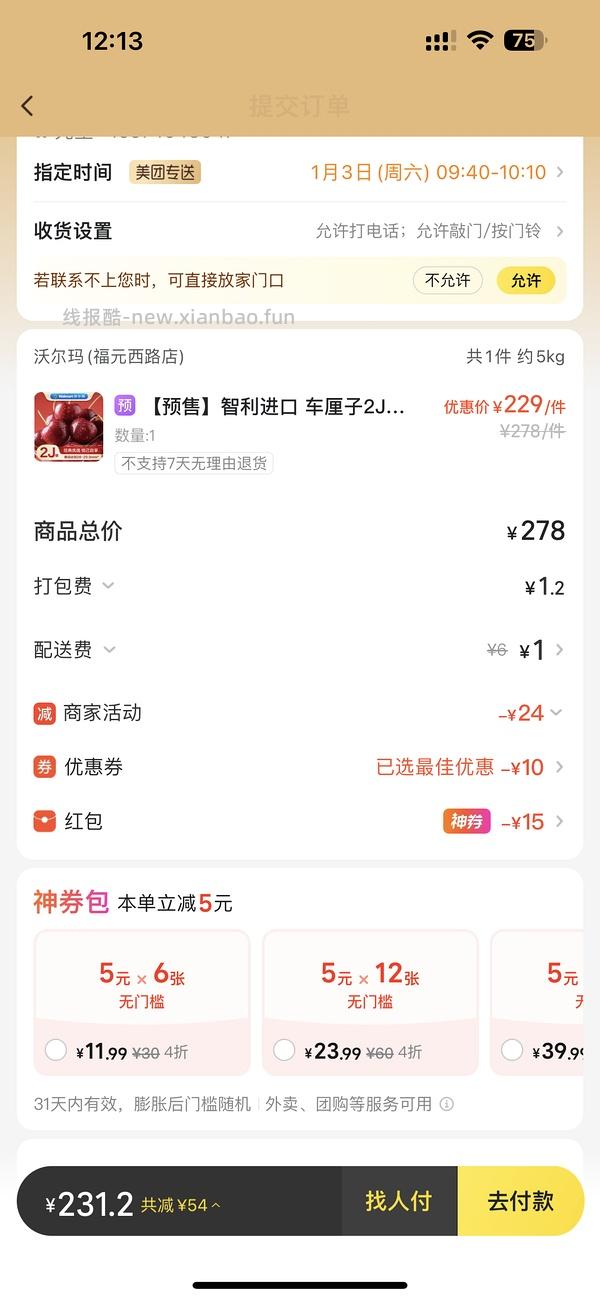Viewport: 600px width, 1300px height.
Task: Show info icon for 神券包 terms
Action: 446,1105
